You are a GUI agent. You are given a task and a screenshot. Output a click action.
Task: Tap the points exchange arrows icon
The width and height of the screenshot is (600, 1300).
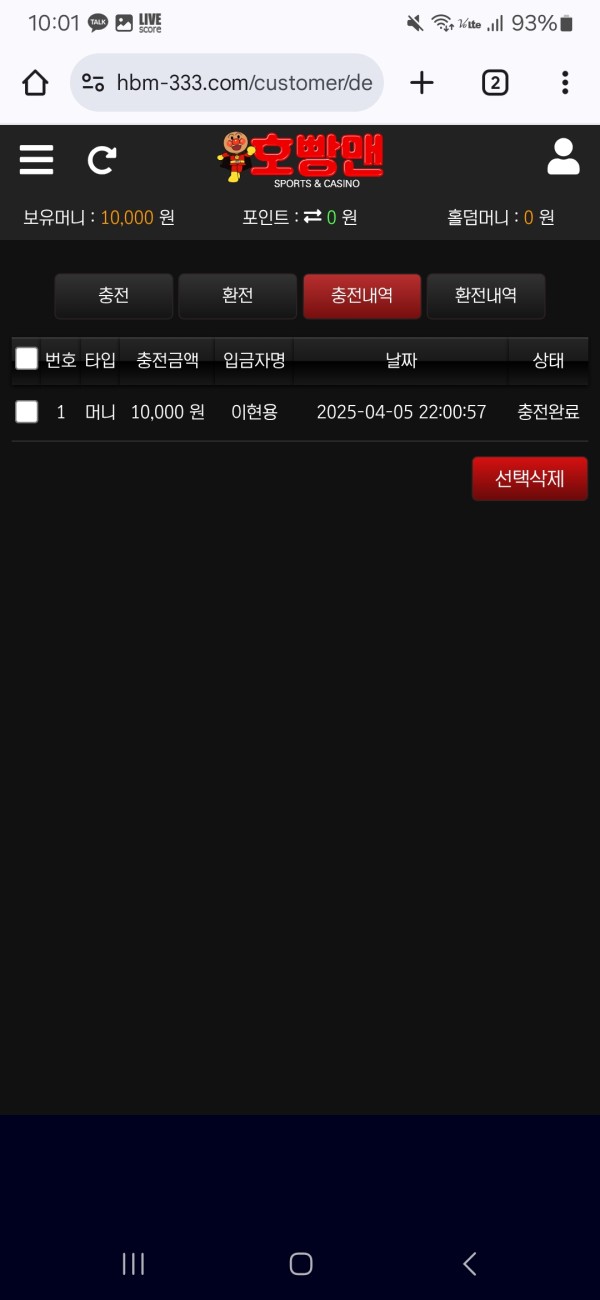point(313,217)
